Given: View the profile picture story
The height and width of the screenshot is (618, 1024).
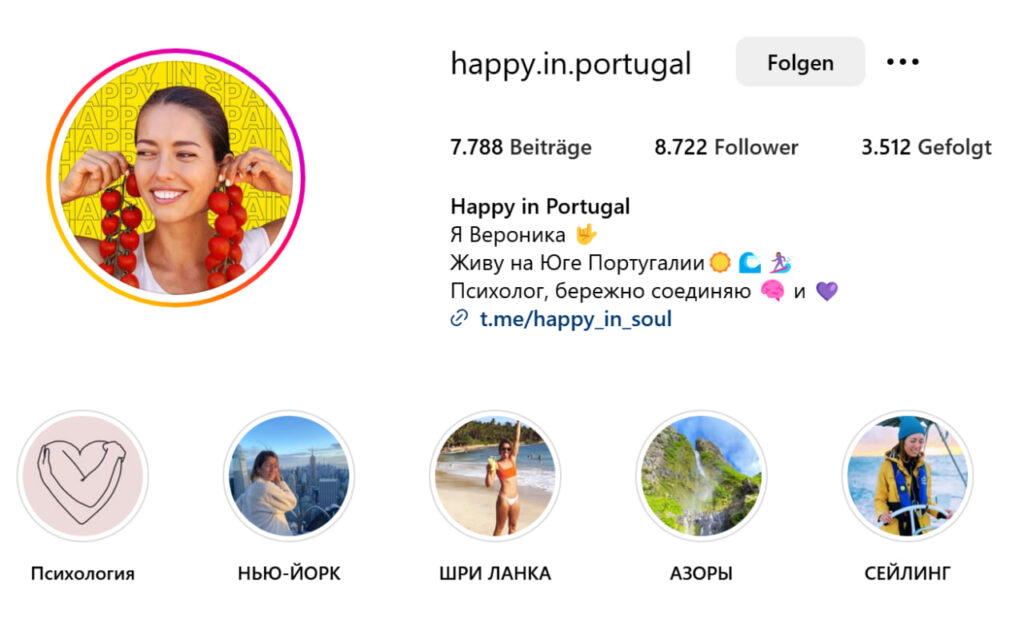Looking at the screenshot, I should (176, 178).
